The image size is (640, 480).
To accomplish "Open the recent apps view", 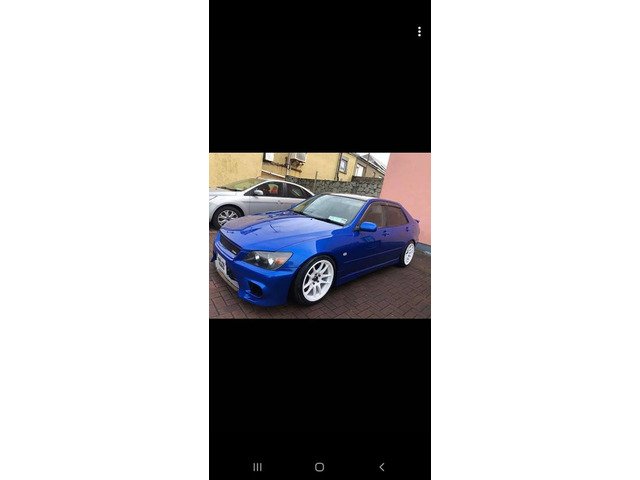I will point(257,467).
